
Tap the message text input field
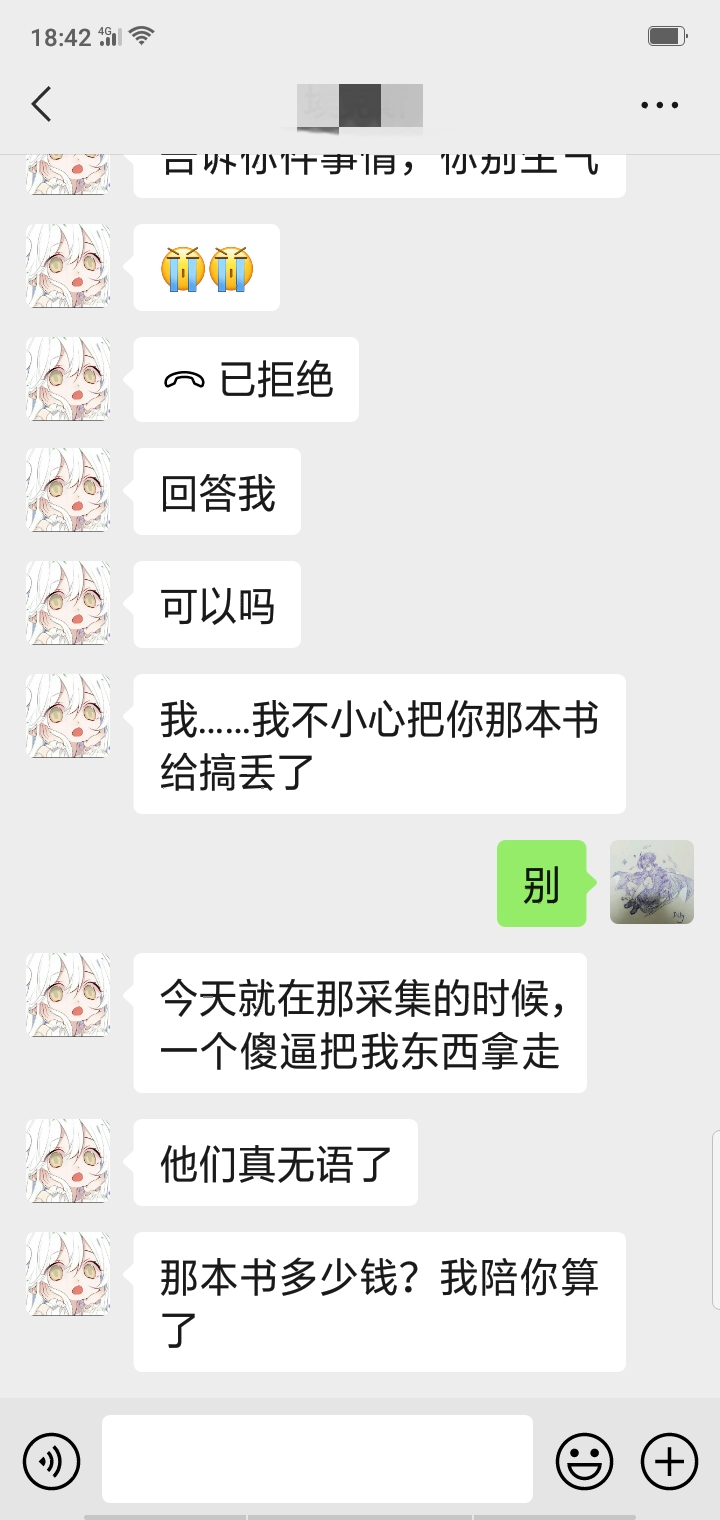pyautogui.click(x=317, y=1459)
